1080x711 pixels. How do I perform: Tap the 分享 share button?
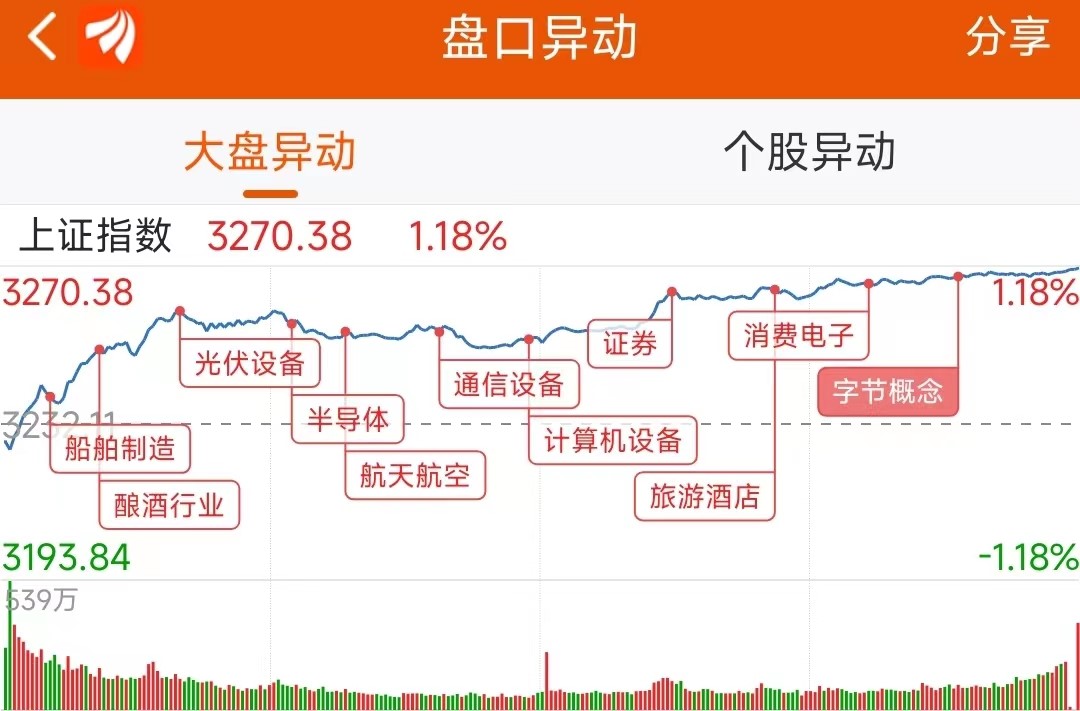[x=1008, y=37]
